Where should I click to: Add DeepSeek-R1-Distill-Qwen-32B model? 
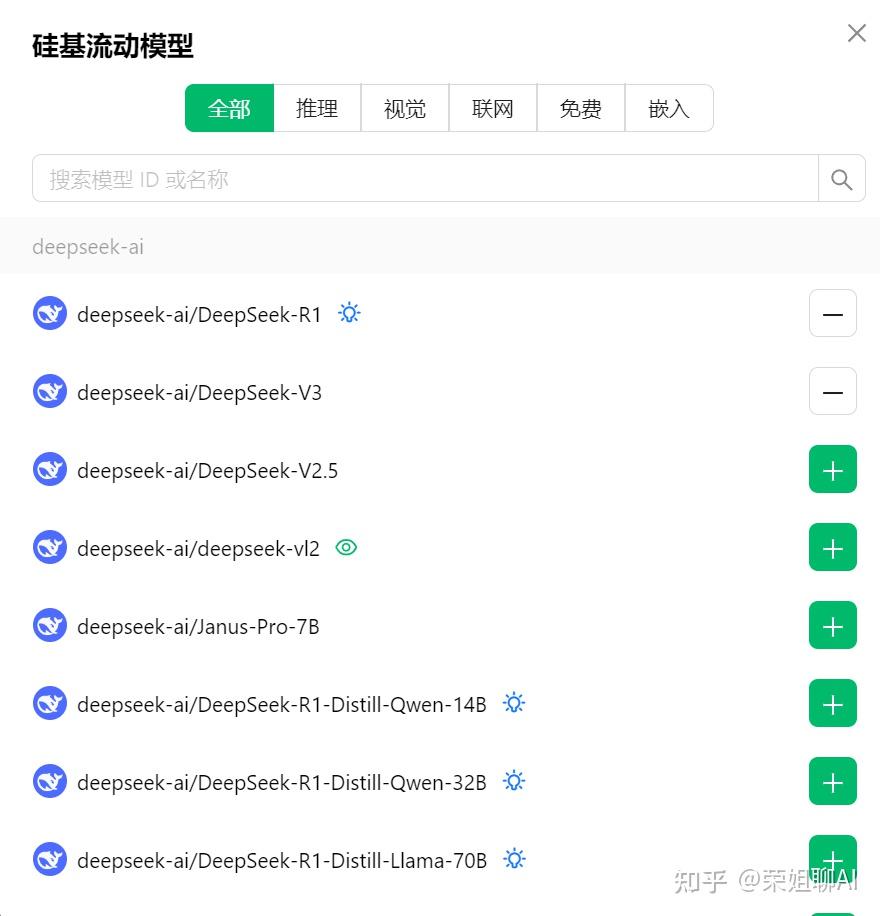click(x=832, y=782)
